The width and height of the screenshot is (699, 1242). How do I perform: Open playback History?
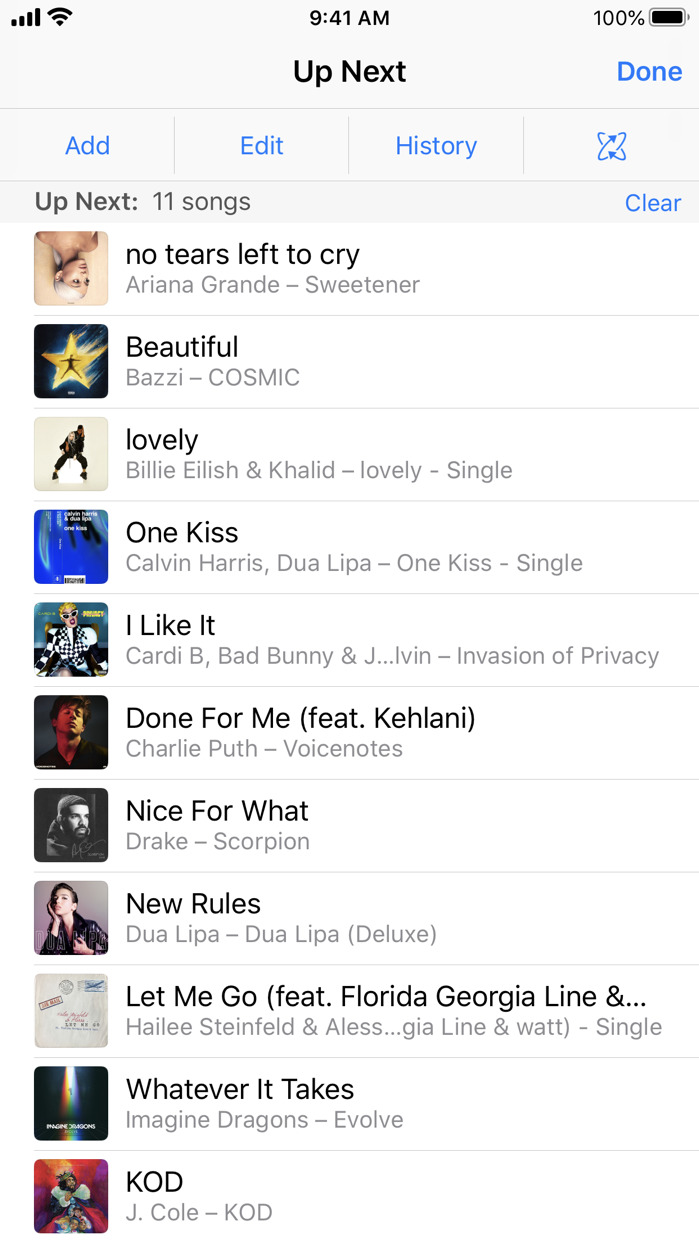pos(436,146)
